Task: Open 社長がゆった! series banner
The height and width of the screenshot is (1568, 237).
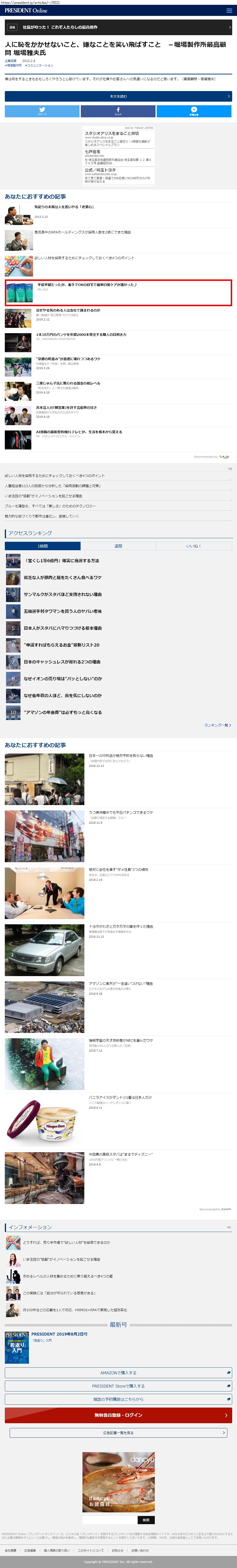Action: coord(118,27)
